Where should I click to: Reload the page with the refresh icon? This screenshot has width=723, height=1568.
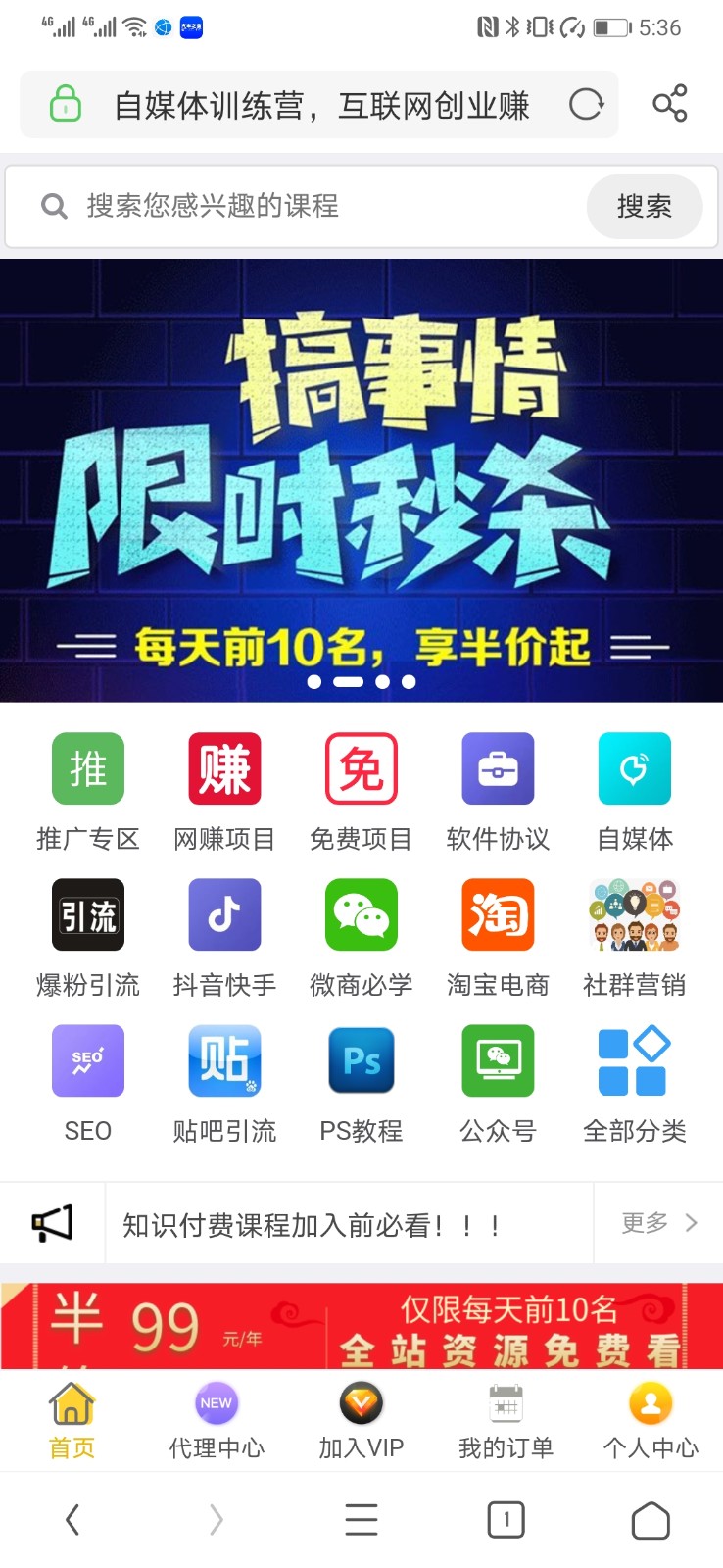tap(586, 104)
